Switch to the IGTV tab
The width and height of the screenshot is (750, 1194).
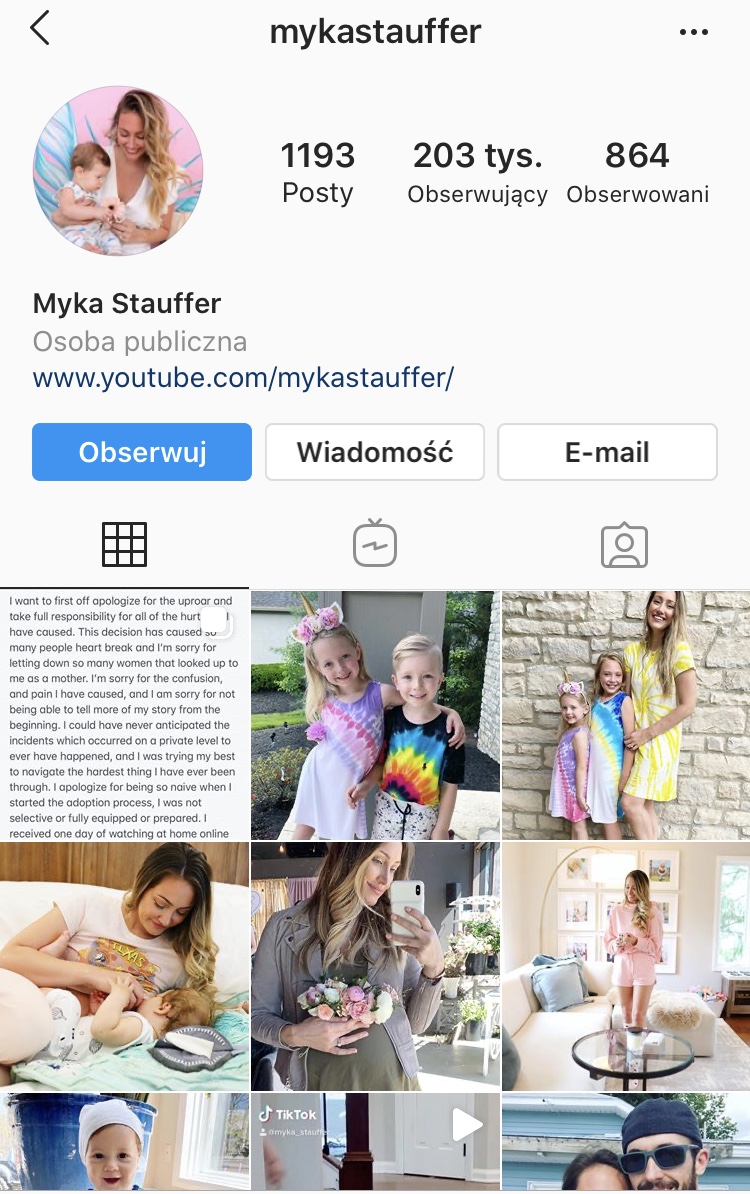coord(375,545)
